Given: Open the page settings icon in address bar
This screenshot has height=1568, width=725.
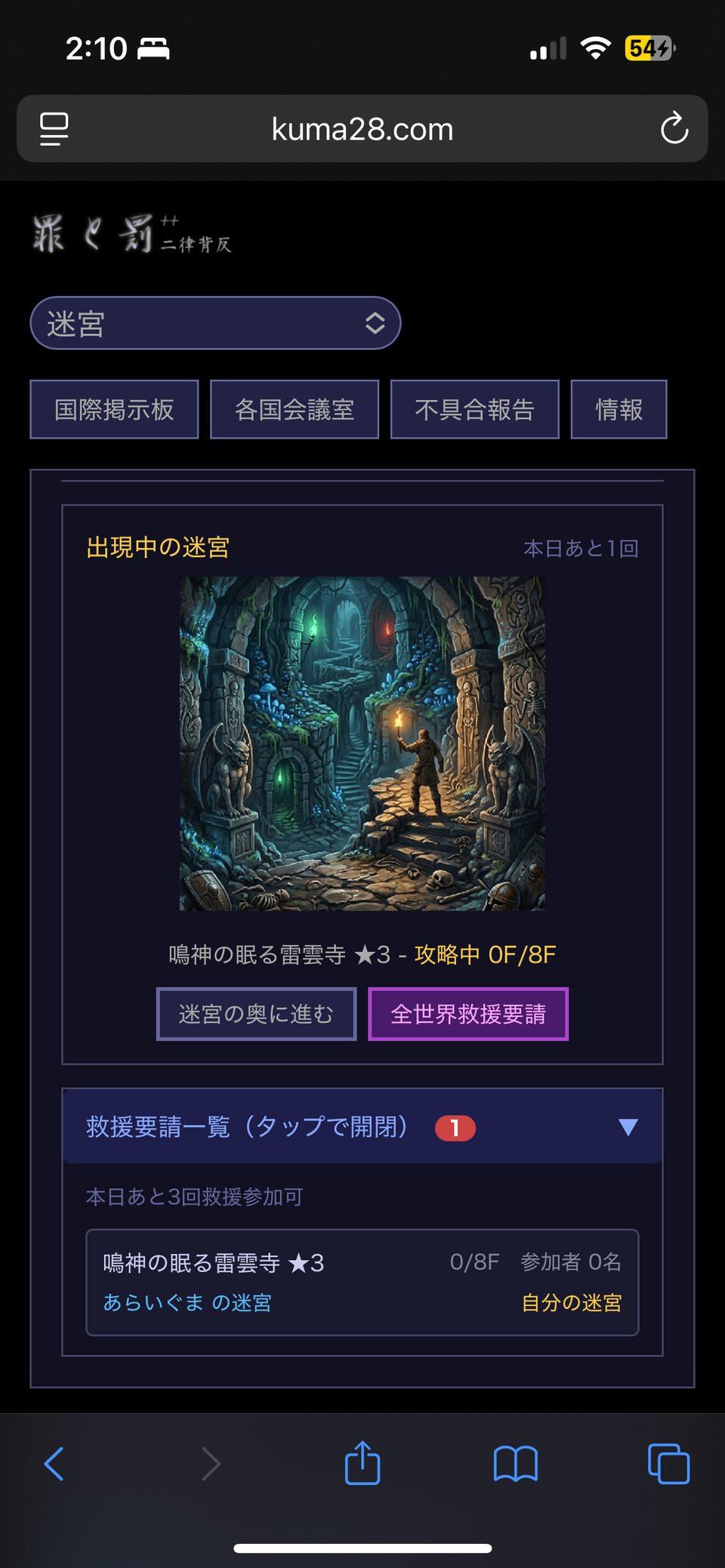Looking at the screenshot, I should [x=54, y=128].
